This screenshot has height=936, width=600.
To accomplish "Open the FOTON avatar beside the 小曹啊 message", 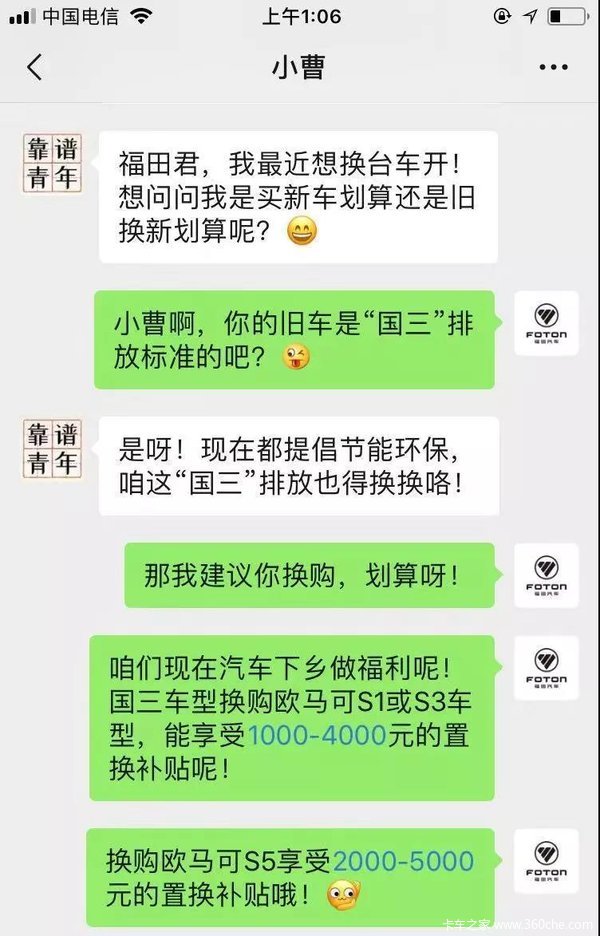I will pyautogui.click(x=545, y=323).
